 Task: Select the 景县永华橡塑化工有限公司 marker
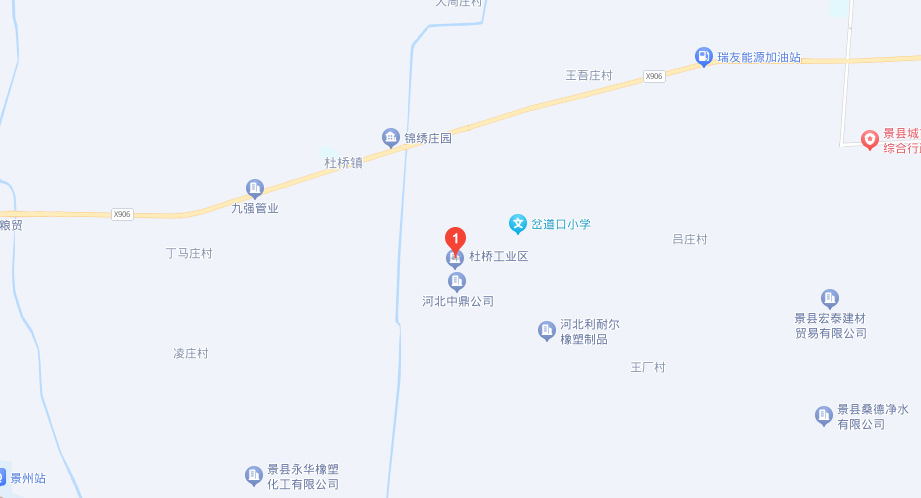253,474
